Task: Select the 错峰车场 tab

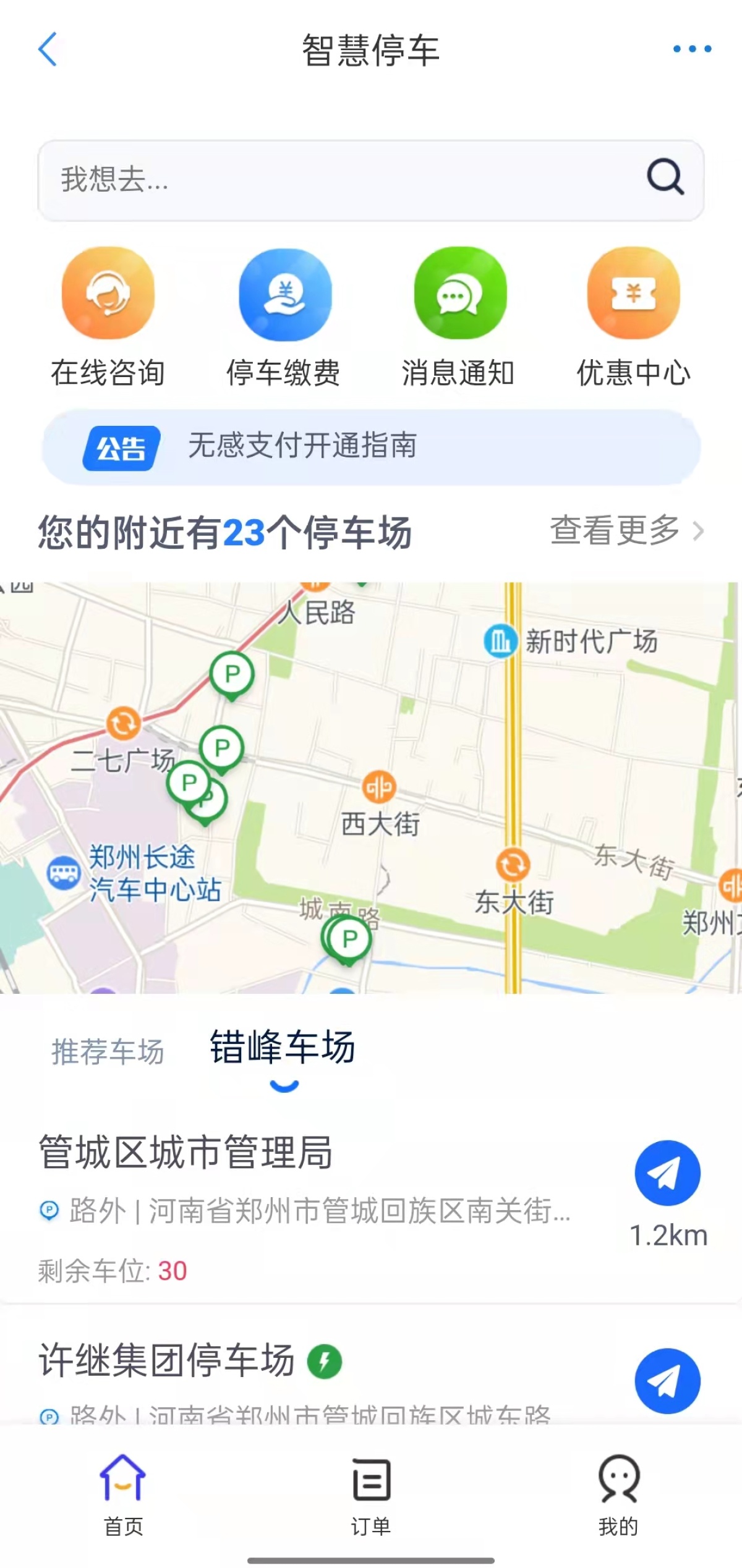Action: (283, 1047)
